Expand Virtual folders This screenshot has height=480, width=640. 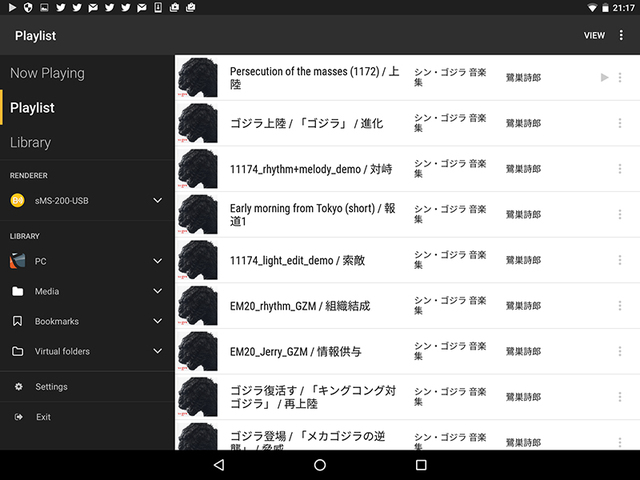tap(157, 351)
